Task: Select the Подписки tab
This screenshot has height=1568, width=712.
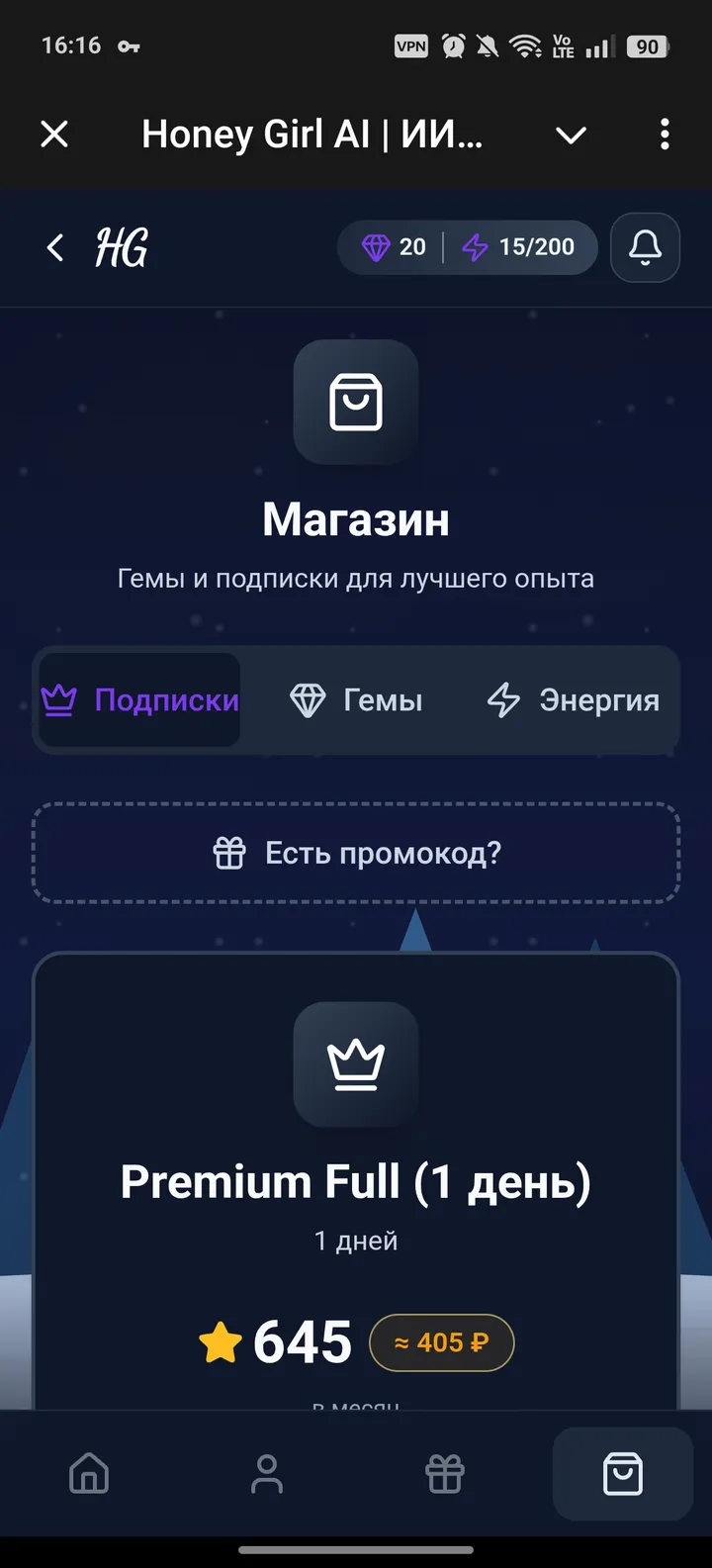Action: pyautogui.click(x=138, y=699)
